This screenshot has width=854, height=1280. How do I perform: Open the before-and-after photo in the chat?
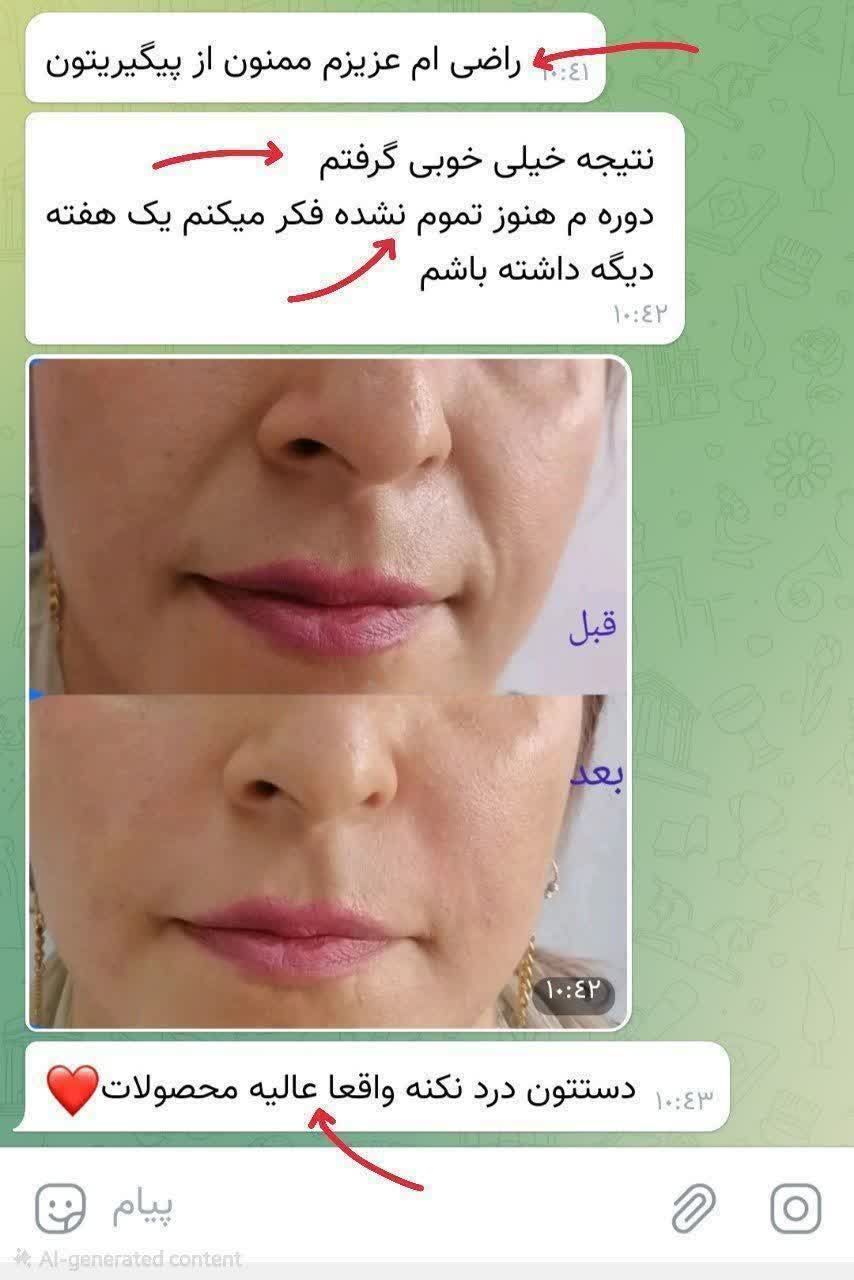[x=328, y=692]
